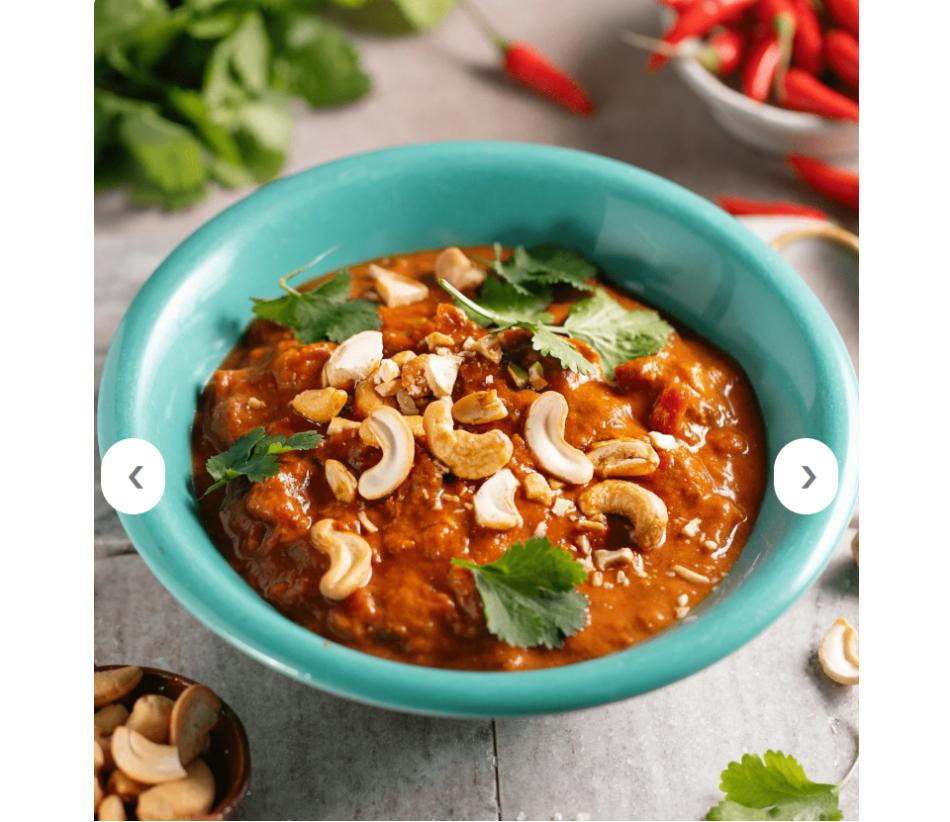The image size is (950, 822).
Task: Advance to the next image
Action: (x=806, y=477)
